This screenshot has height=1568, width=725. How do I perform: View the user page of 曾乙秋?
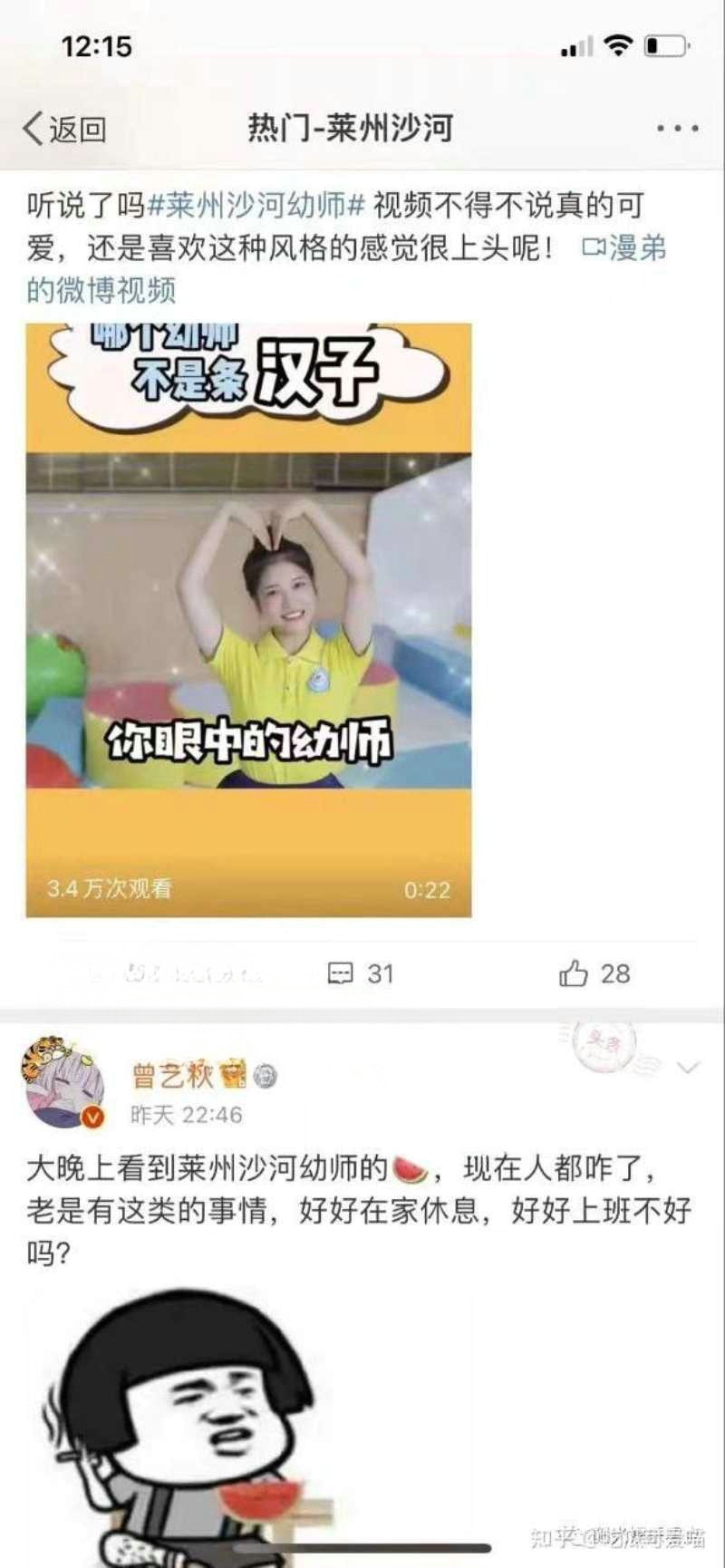pos(172,1075)
